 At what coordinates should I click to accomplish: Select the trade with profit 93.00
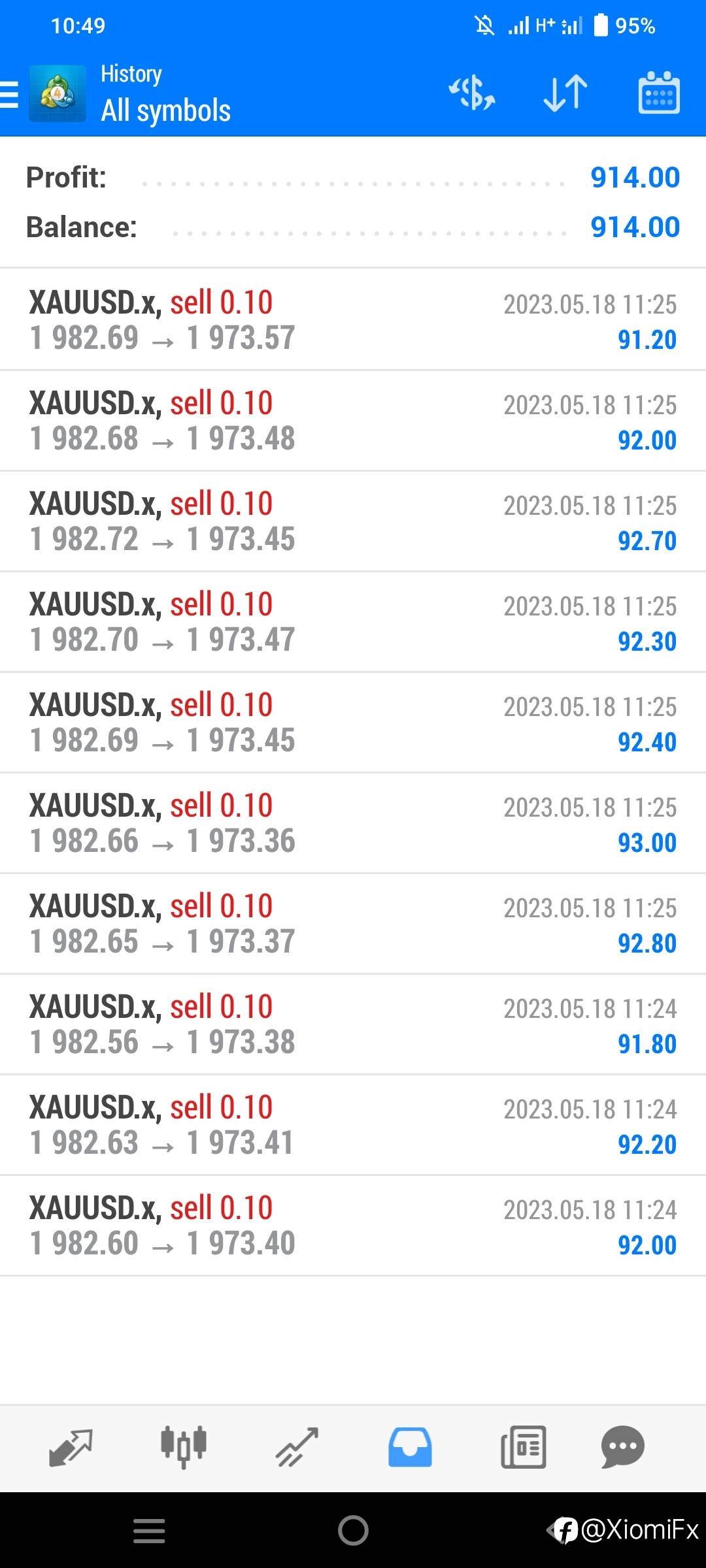pyautogui.click(x=353, y=823)
